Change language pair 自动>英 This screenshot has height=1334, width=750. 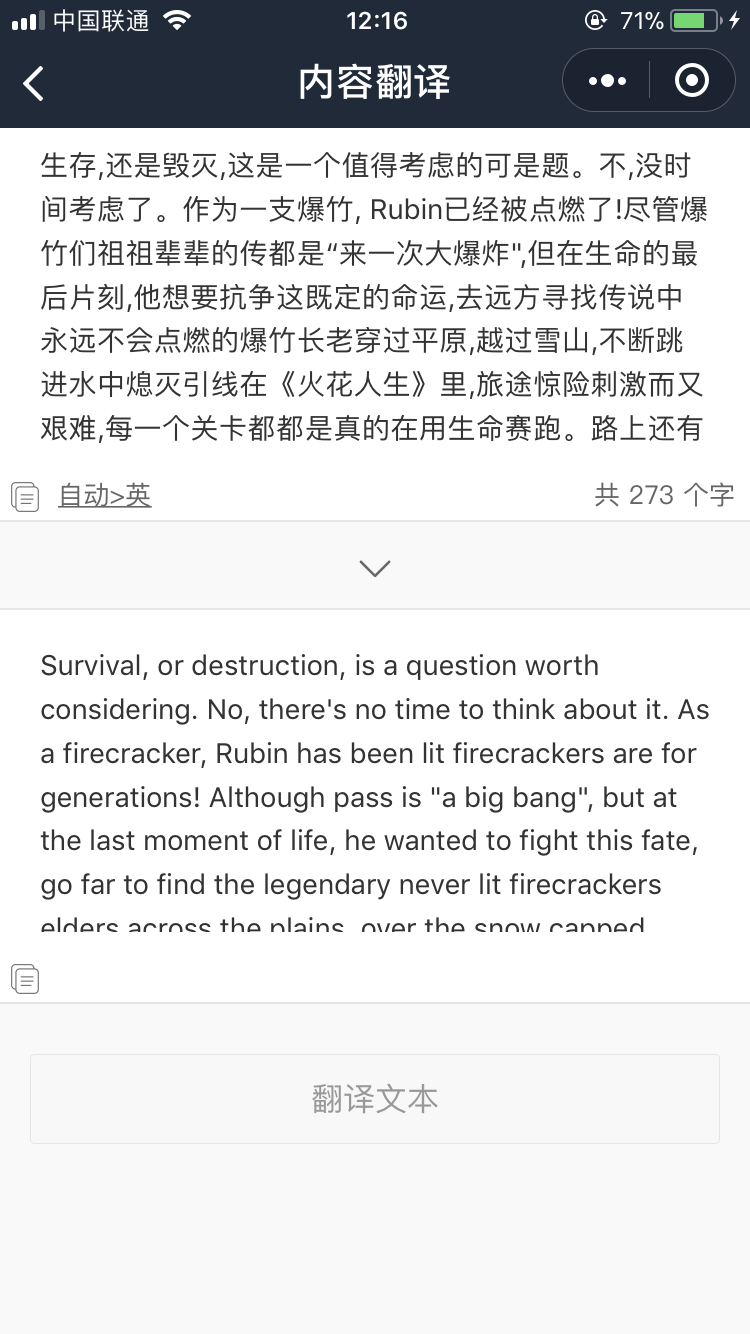pos(105,495)
